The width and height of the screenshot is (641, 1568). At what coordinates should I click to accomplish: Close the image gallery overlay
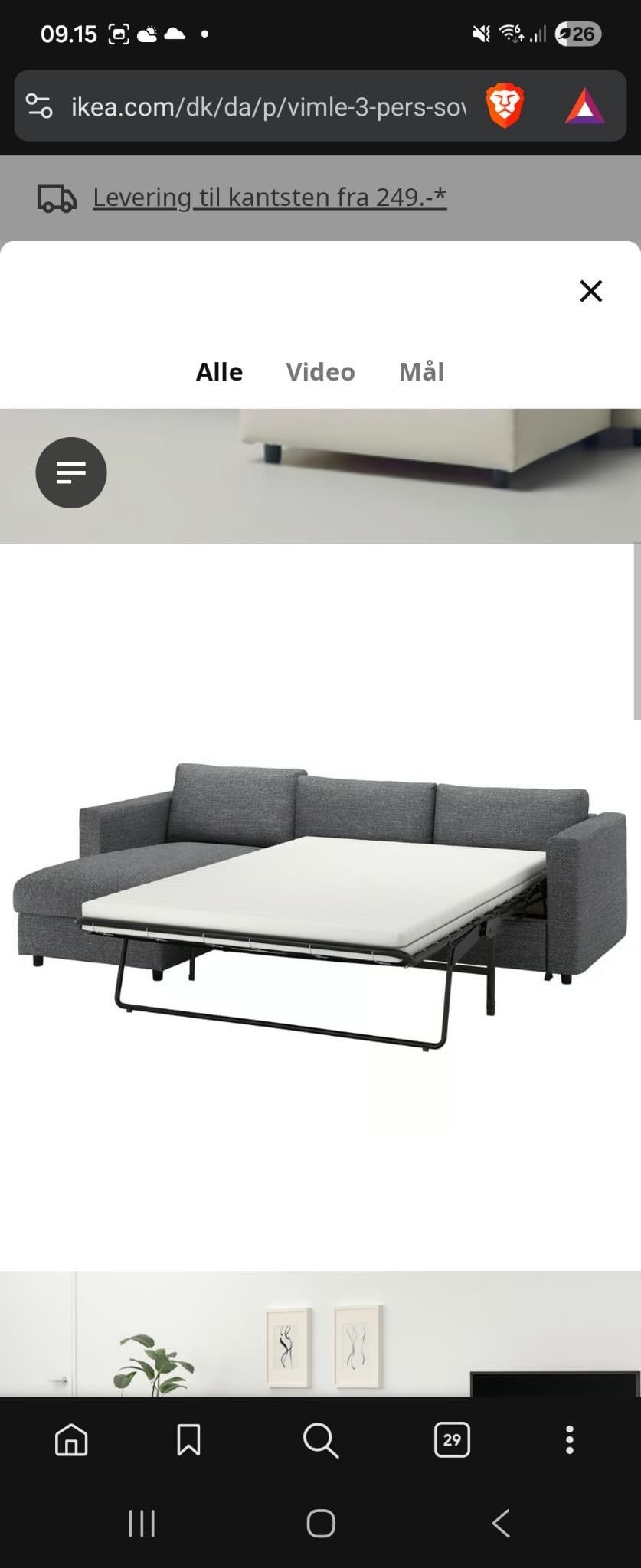point(590,291)
